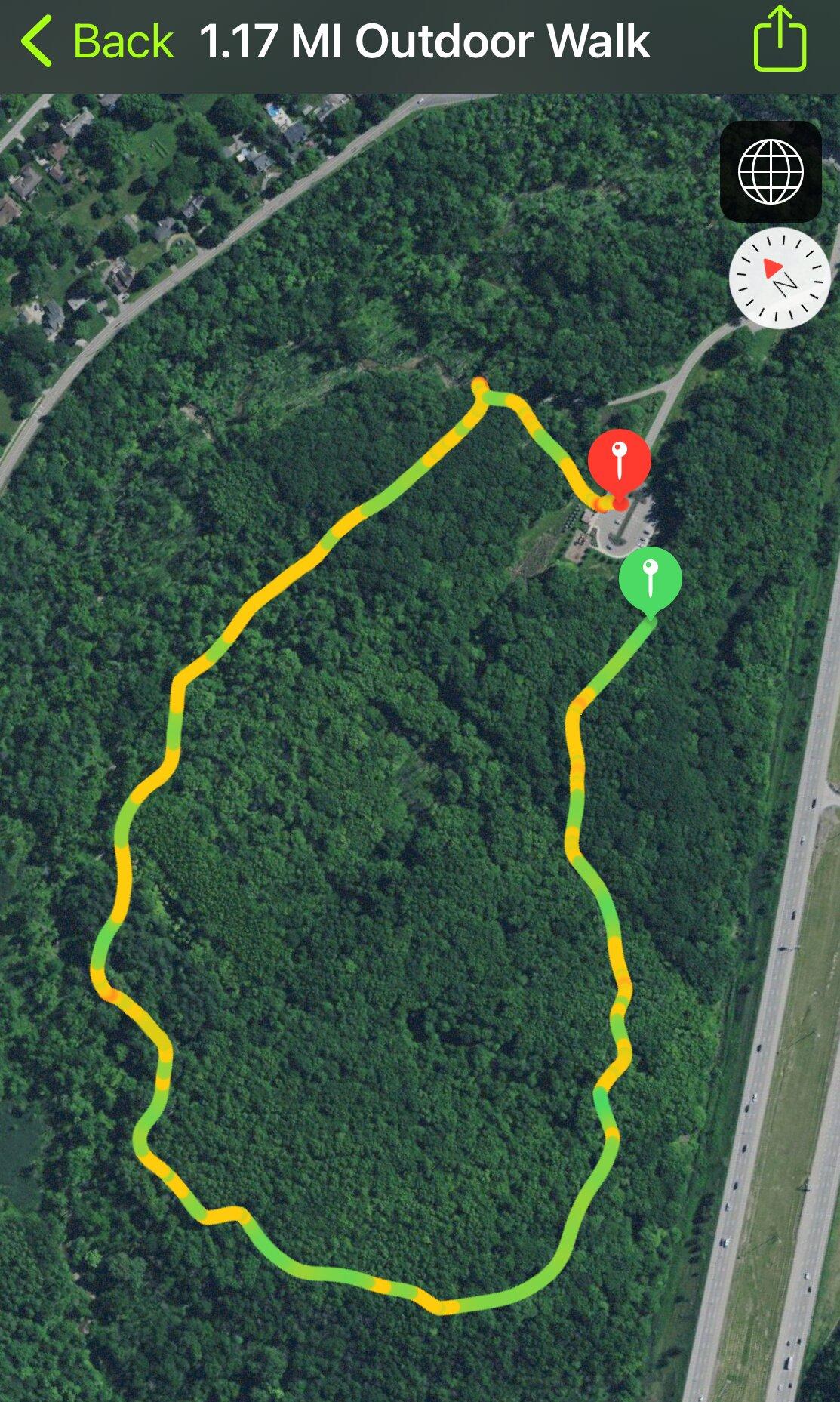
Task: Tap the compass to reorient map north
Action: pyautogui.click(x=780, y=277)
